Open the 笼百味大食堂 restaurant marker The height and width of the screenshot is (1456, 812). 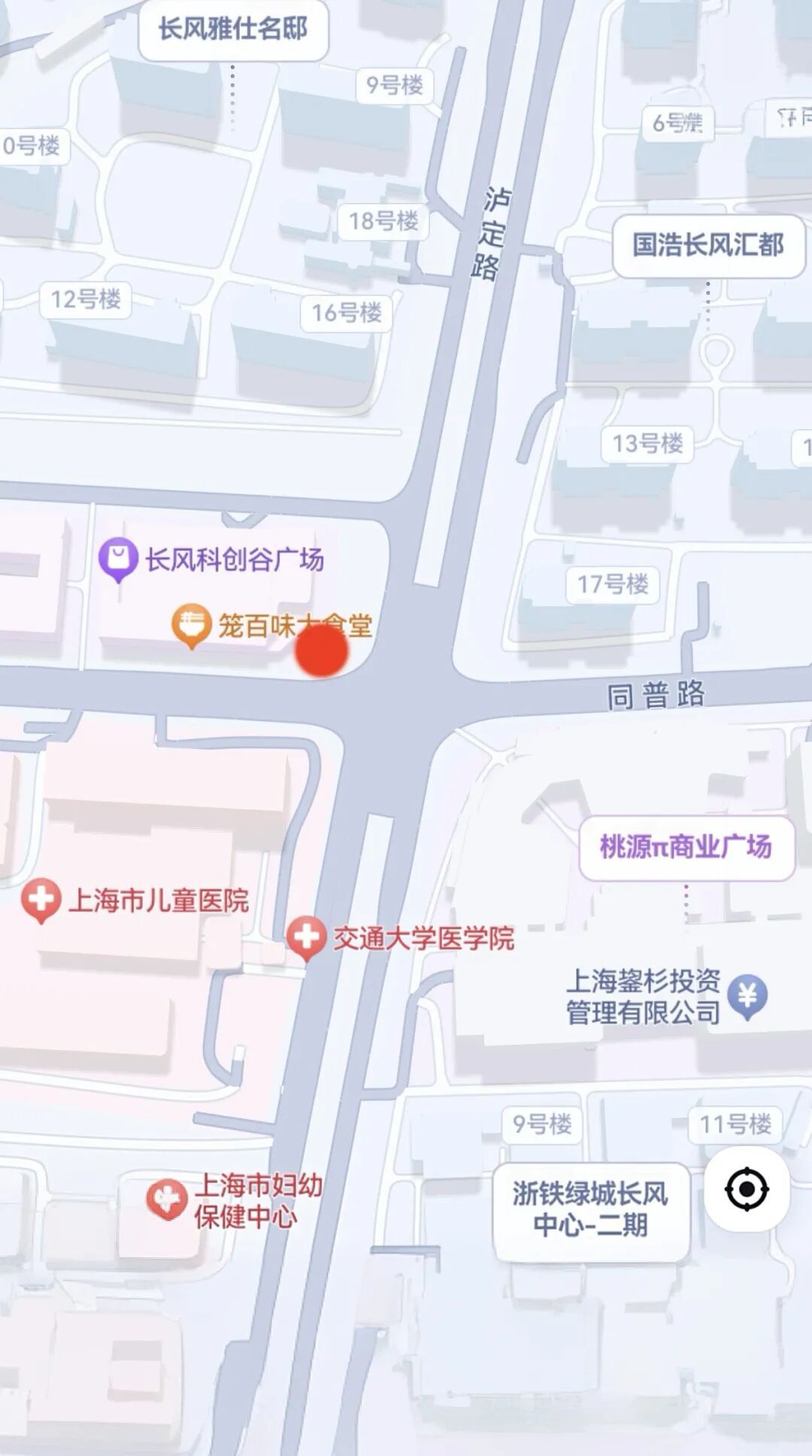point(191,624)
